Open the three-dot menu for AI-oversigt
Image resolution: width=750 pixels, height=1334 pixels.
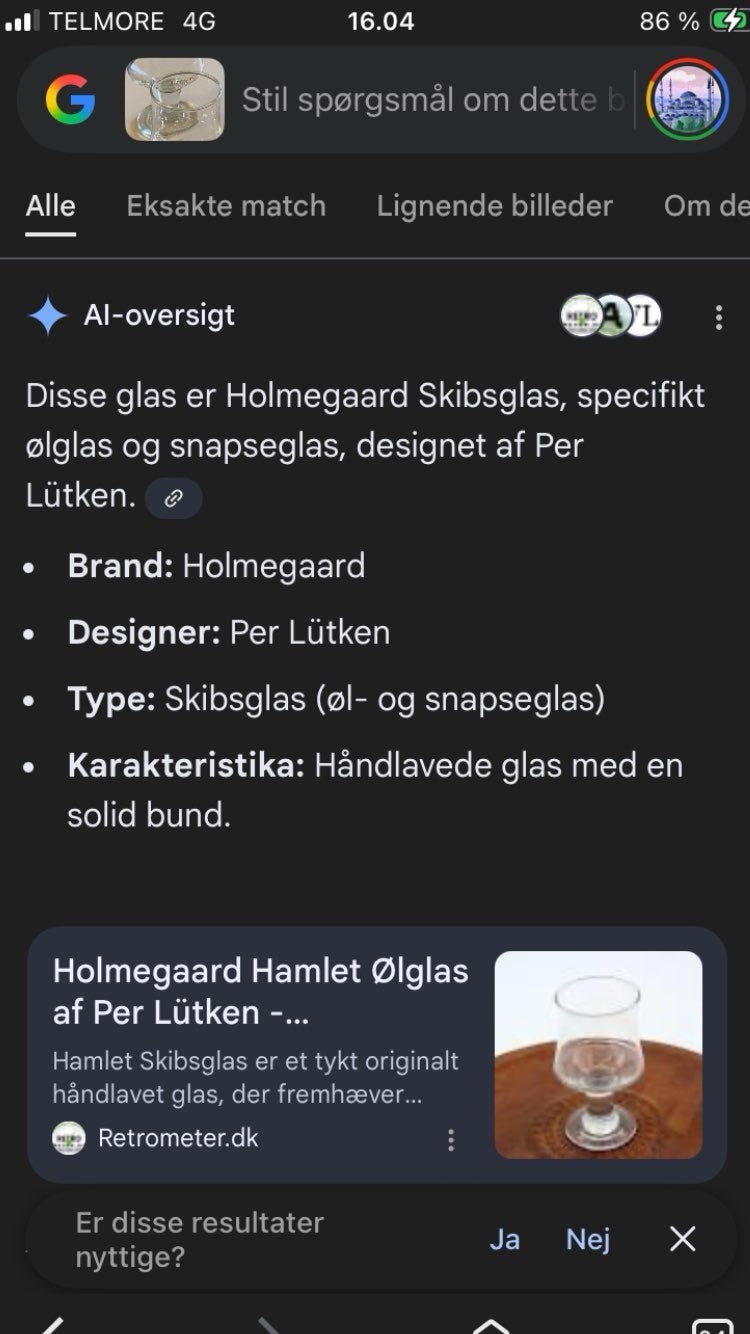(718, 316)
